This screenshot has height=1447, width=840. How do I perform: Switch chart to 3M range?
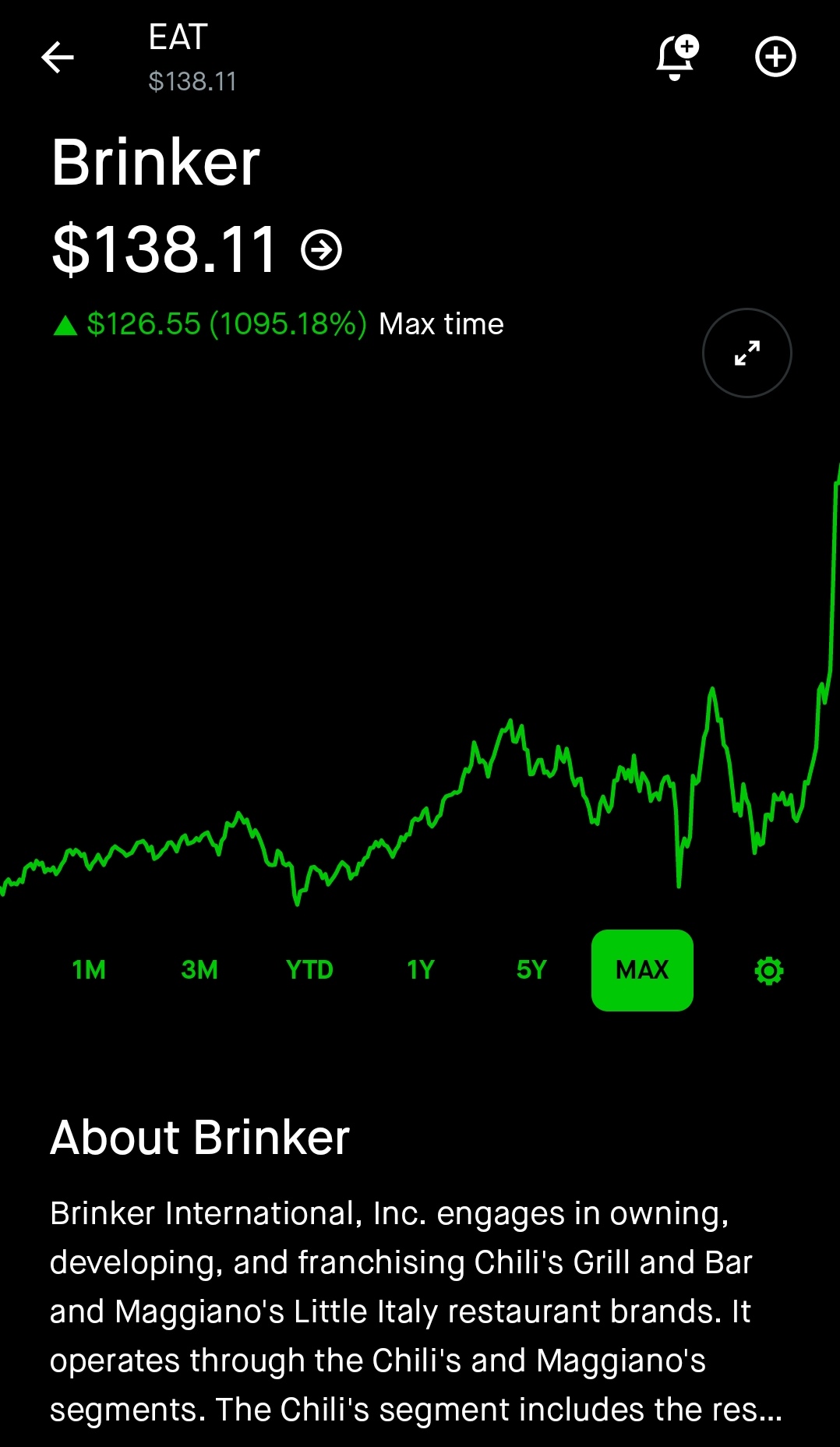click(x=199, y=970)
